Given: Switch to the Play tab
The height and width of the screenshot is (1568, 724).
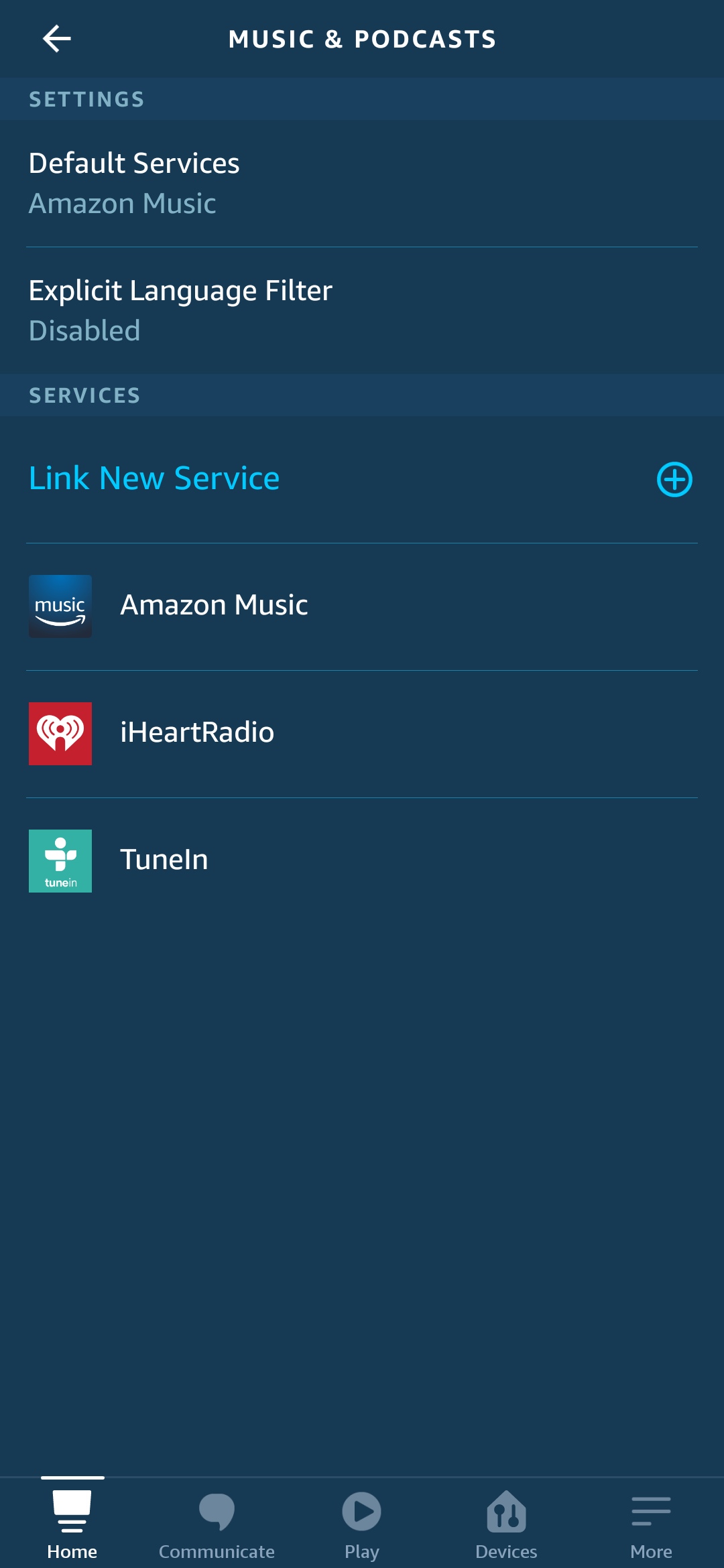Looking at the screenshot, I should [x=362, y=1522].
